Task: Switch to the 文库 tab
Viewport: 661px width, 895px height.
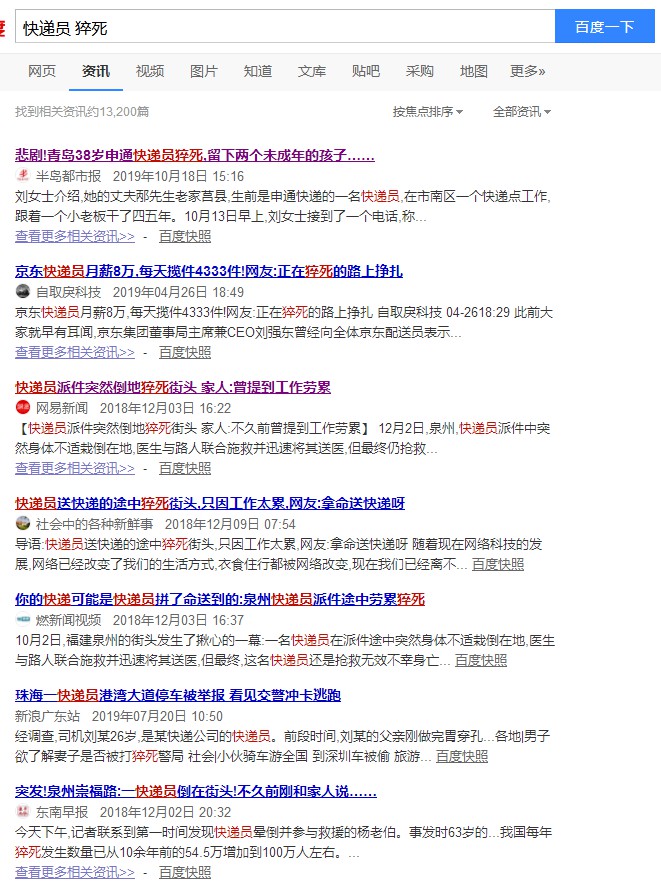Action: coord(312,71)
